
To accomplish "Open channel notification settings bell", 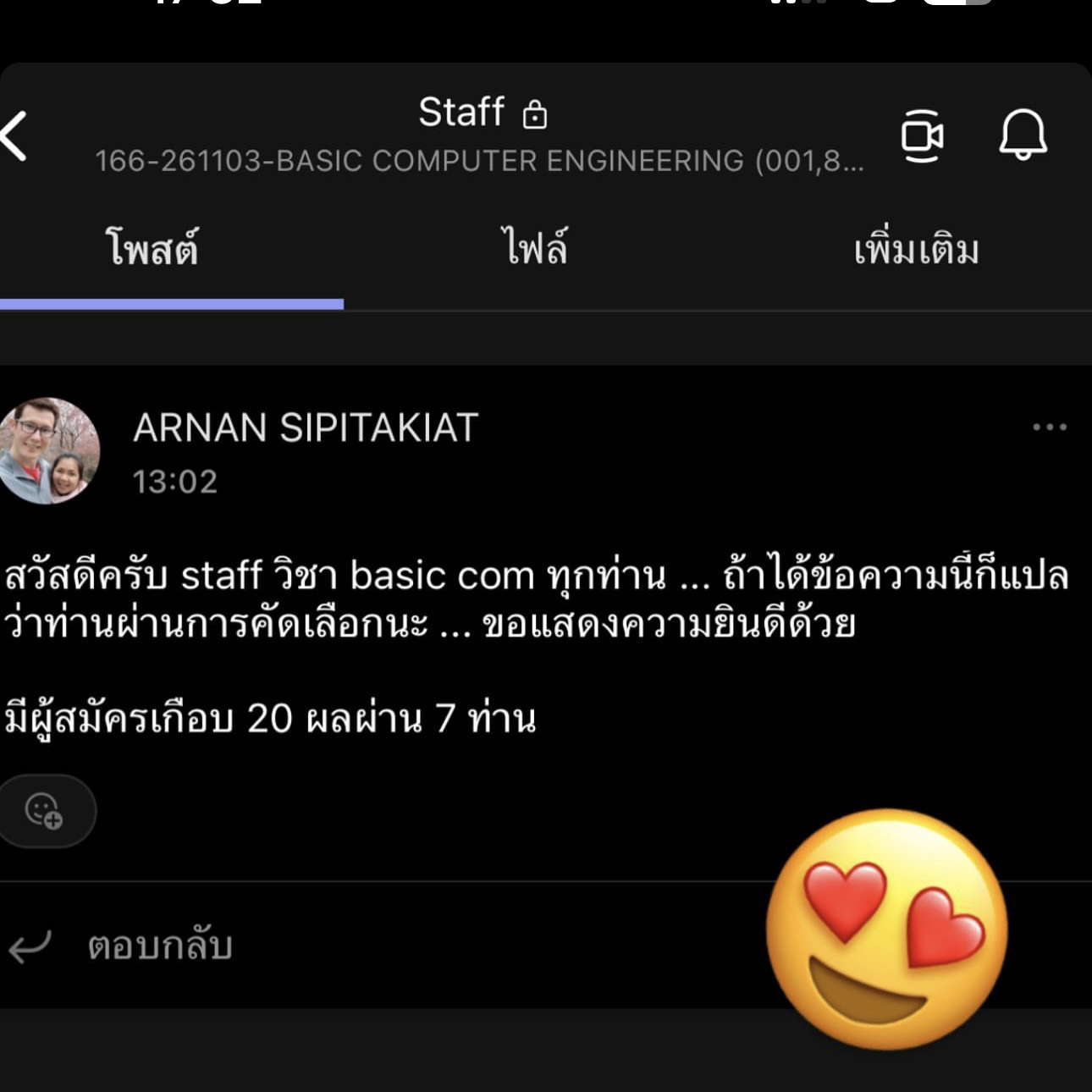I will [1023, 134].
